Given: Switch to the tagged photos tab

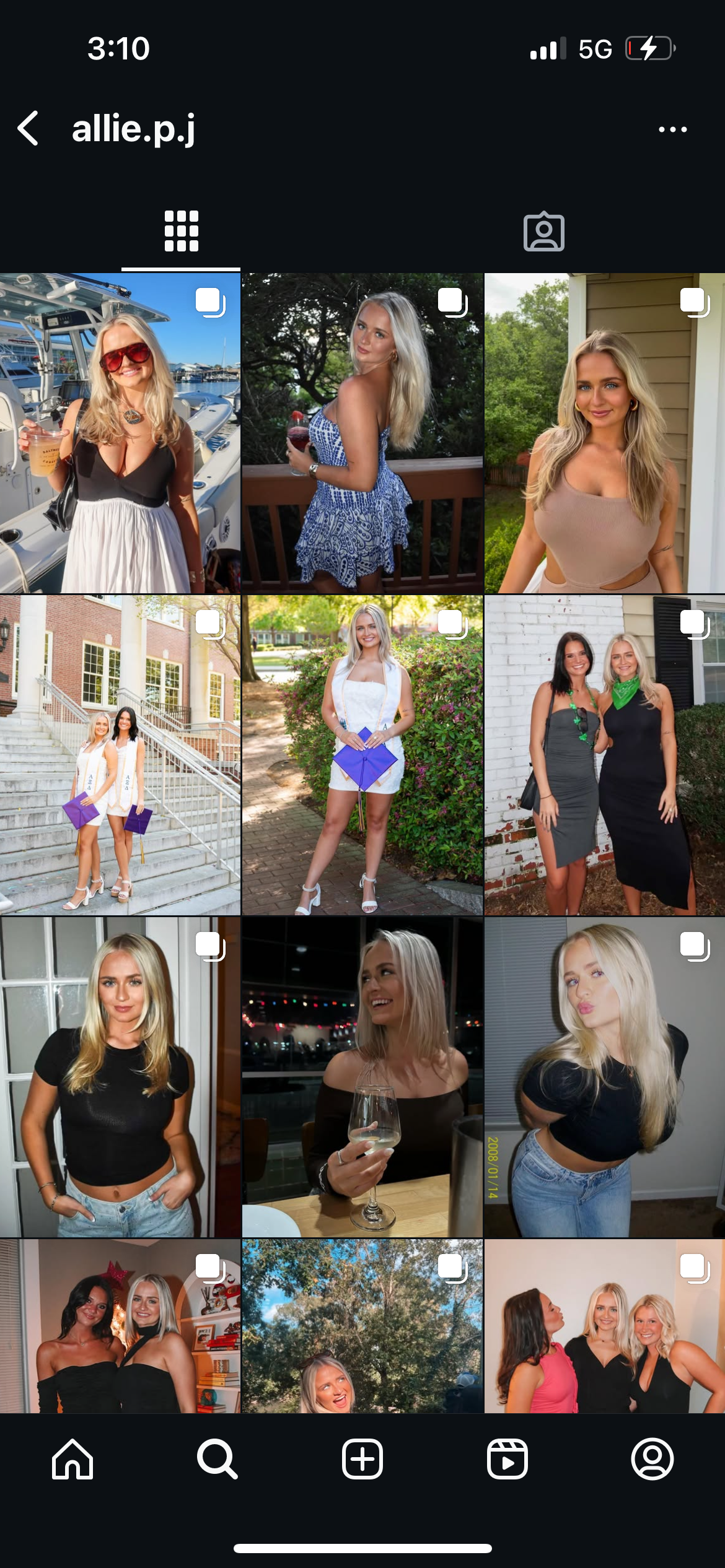Looking at the screenshot, I should point(543,232).
